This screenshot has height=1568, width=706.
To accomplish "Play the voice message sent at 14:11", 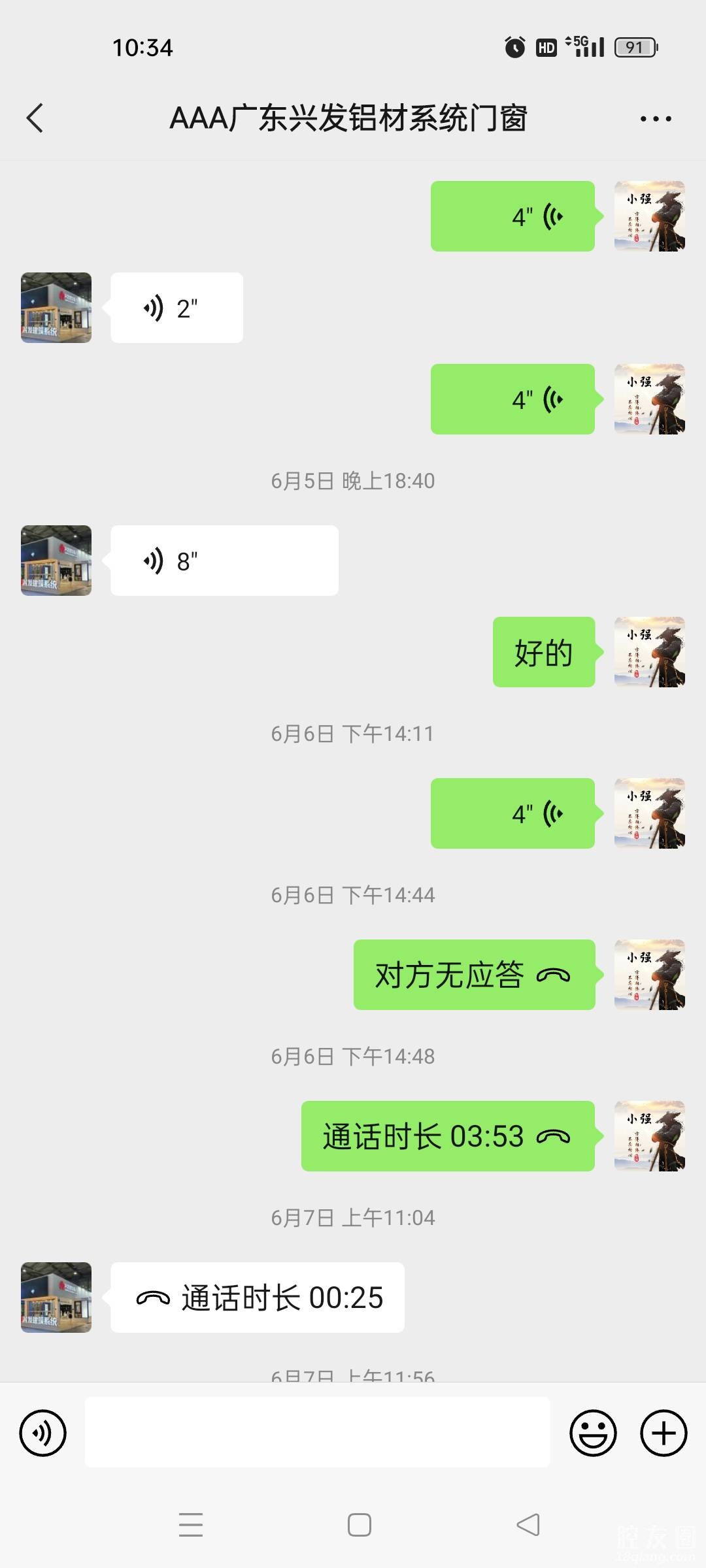I will click(x=513, y=813).
